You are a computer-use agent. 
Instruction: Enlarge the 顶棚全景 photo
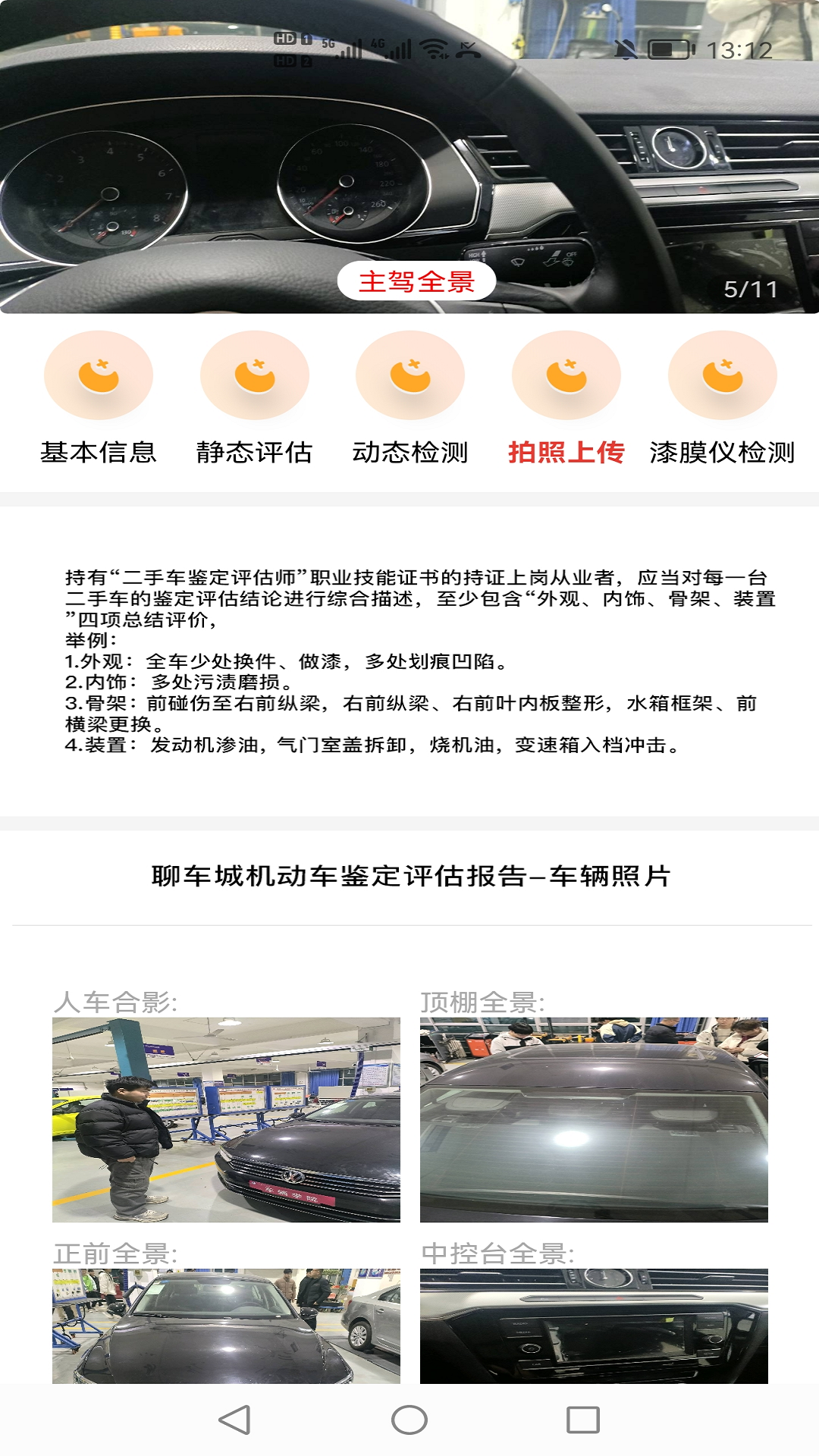(x=594, y=1119)
